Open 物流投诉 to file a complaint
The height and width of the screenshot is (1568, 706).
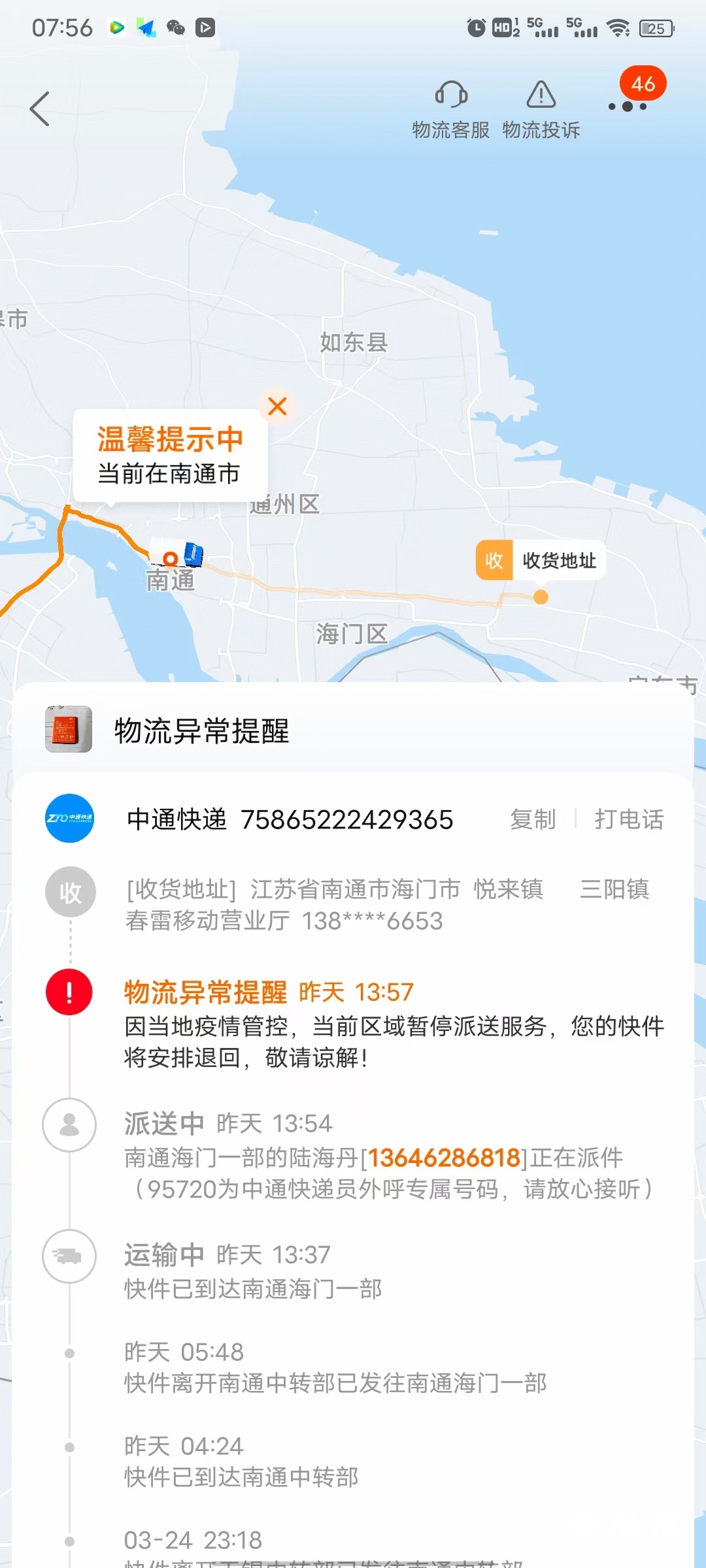541,109
